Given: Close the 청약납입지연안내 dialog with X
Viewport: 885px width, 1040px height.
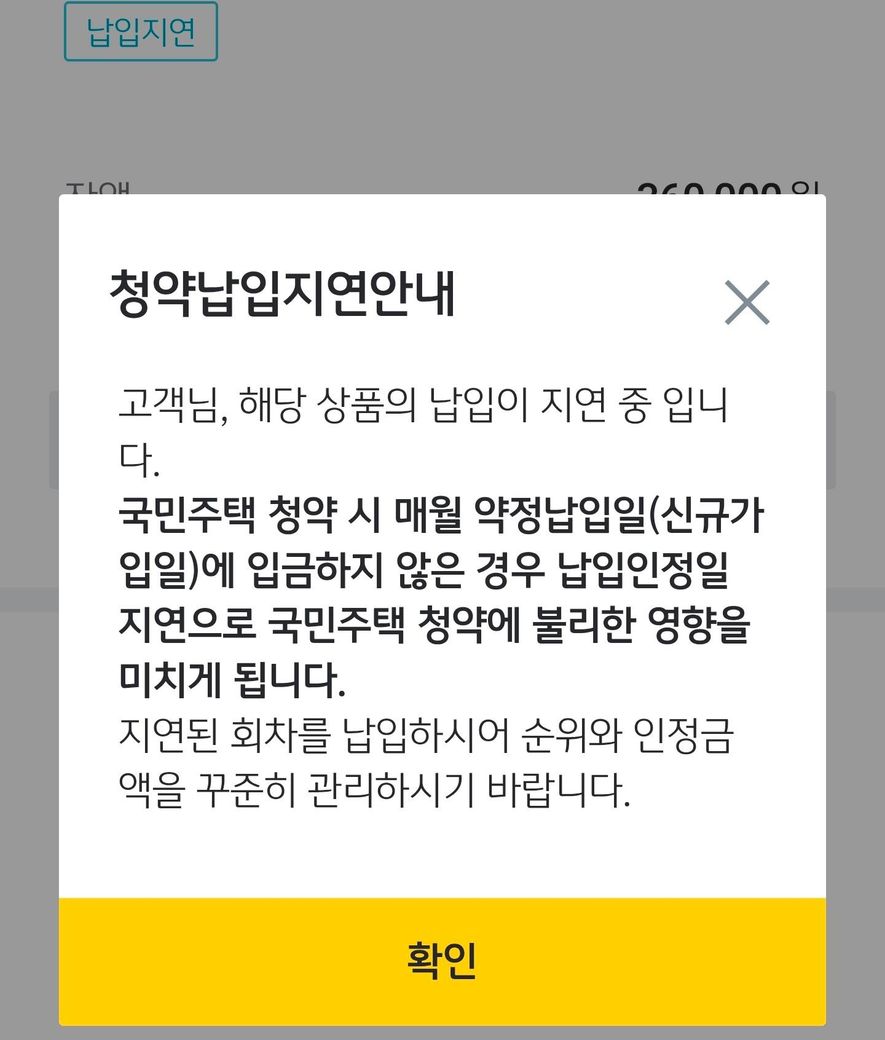Looking at the screenshot, I should pos(747,302).
